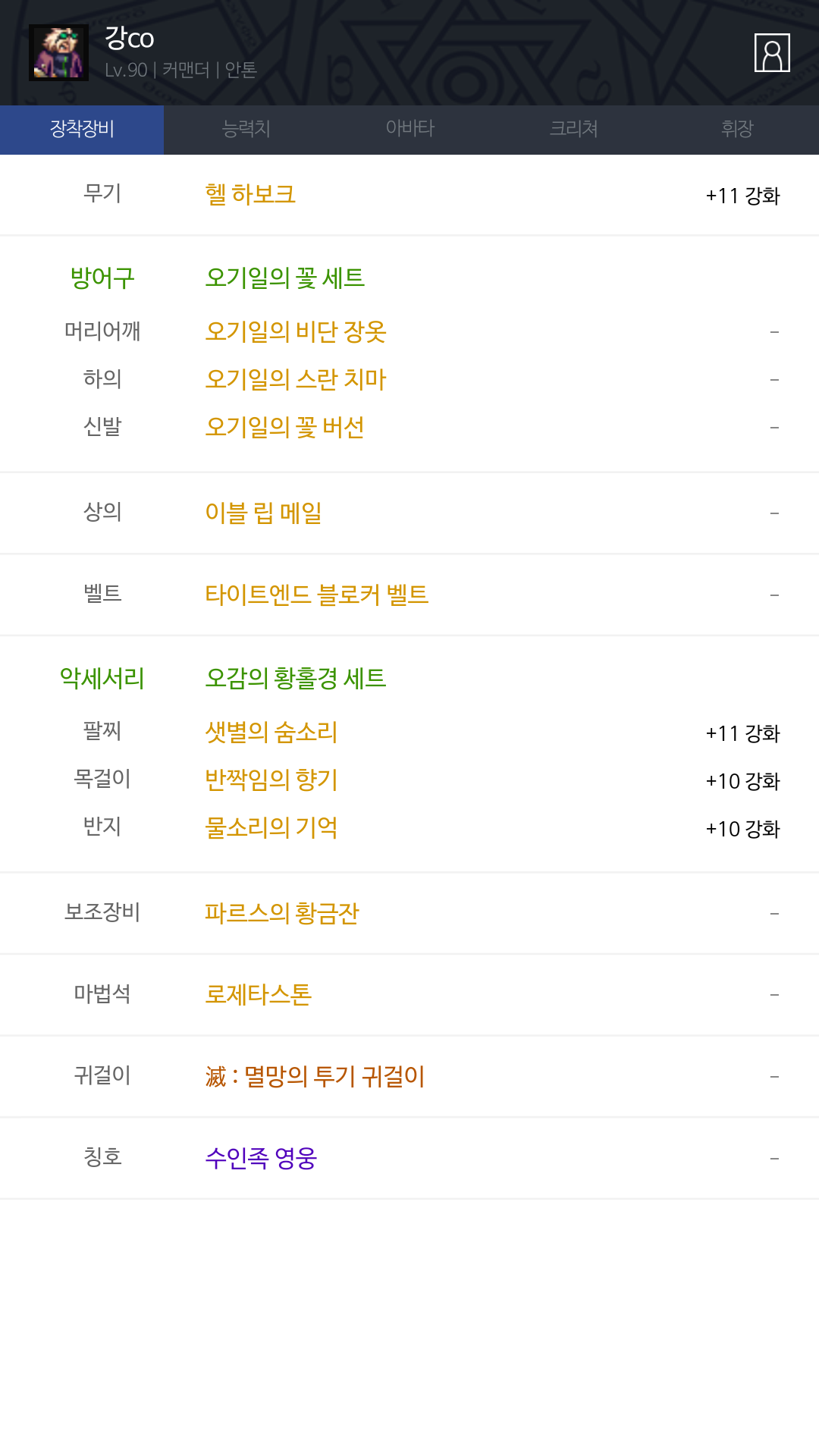View 오기일의 스란 치마 item
Image resolution: width=819 pixels, height=1456 pixels.
coord(296,379)
